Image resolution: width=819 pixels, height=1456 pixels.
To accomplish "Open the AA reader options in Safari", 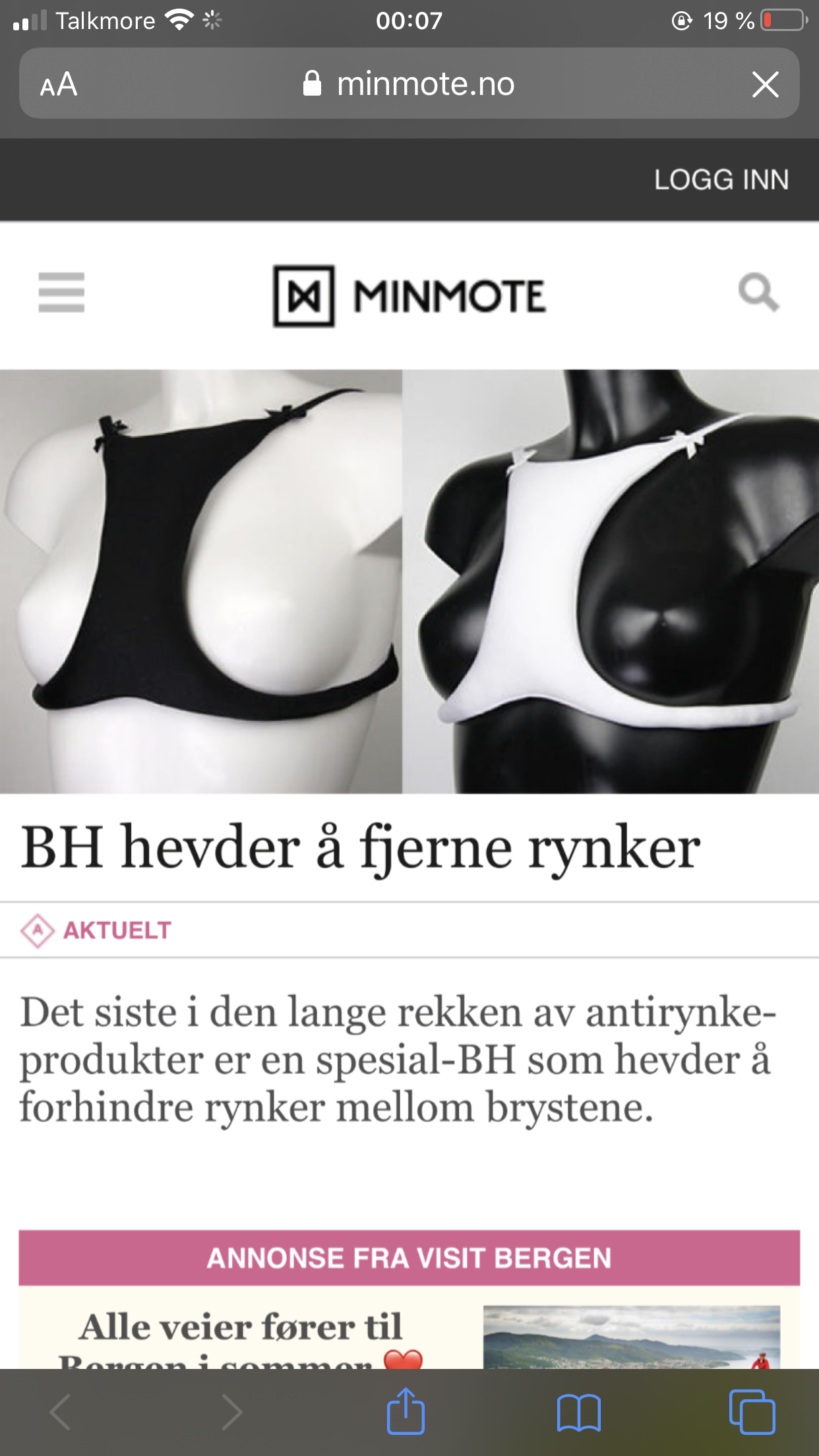I will [x=59, y=84].
